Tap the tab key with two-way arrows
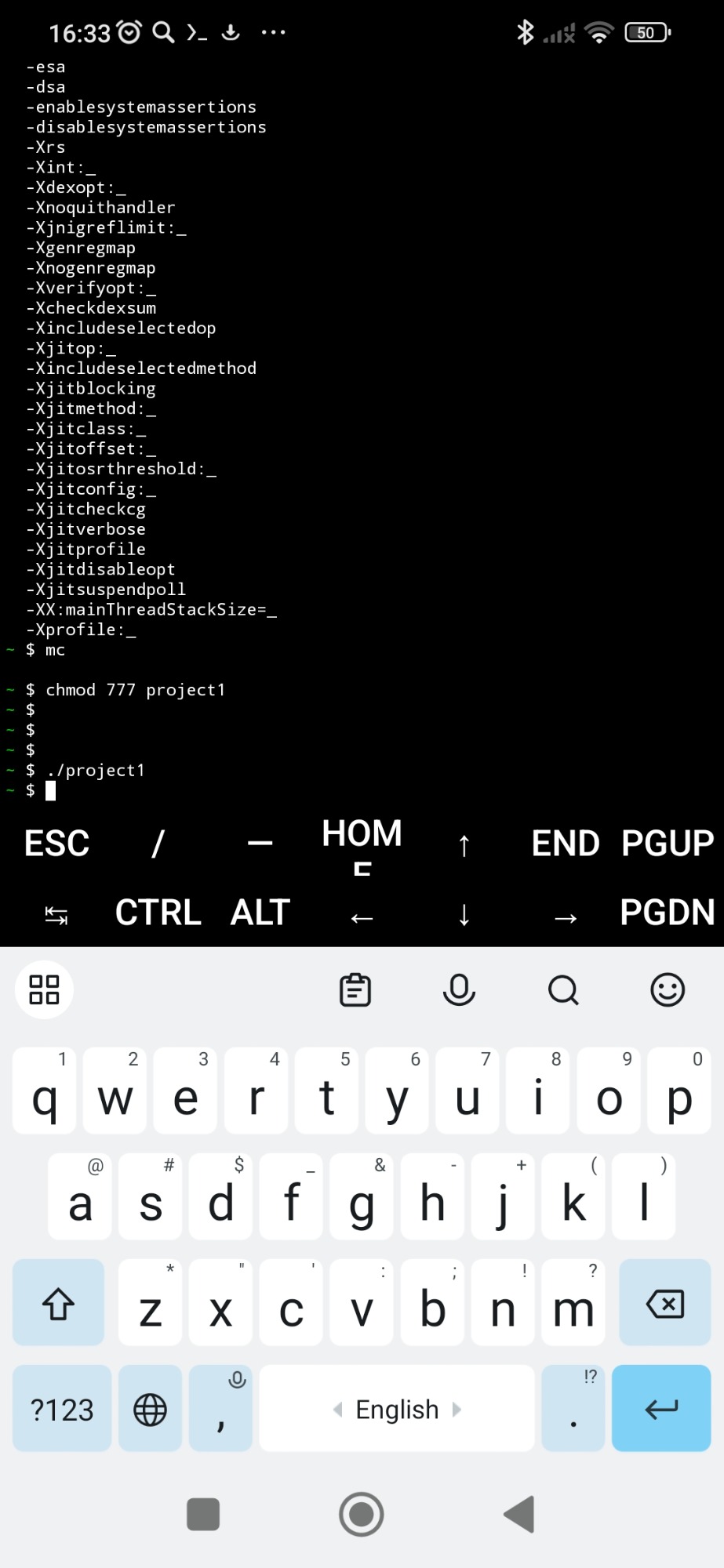 [x=56, y=914]
